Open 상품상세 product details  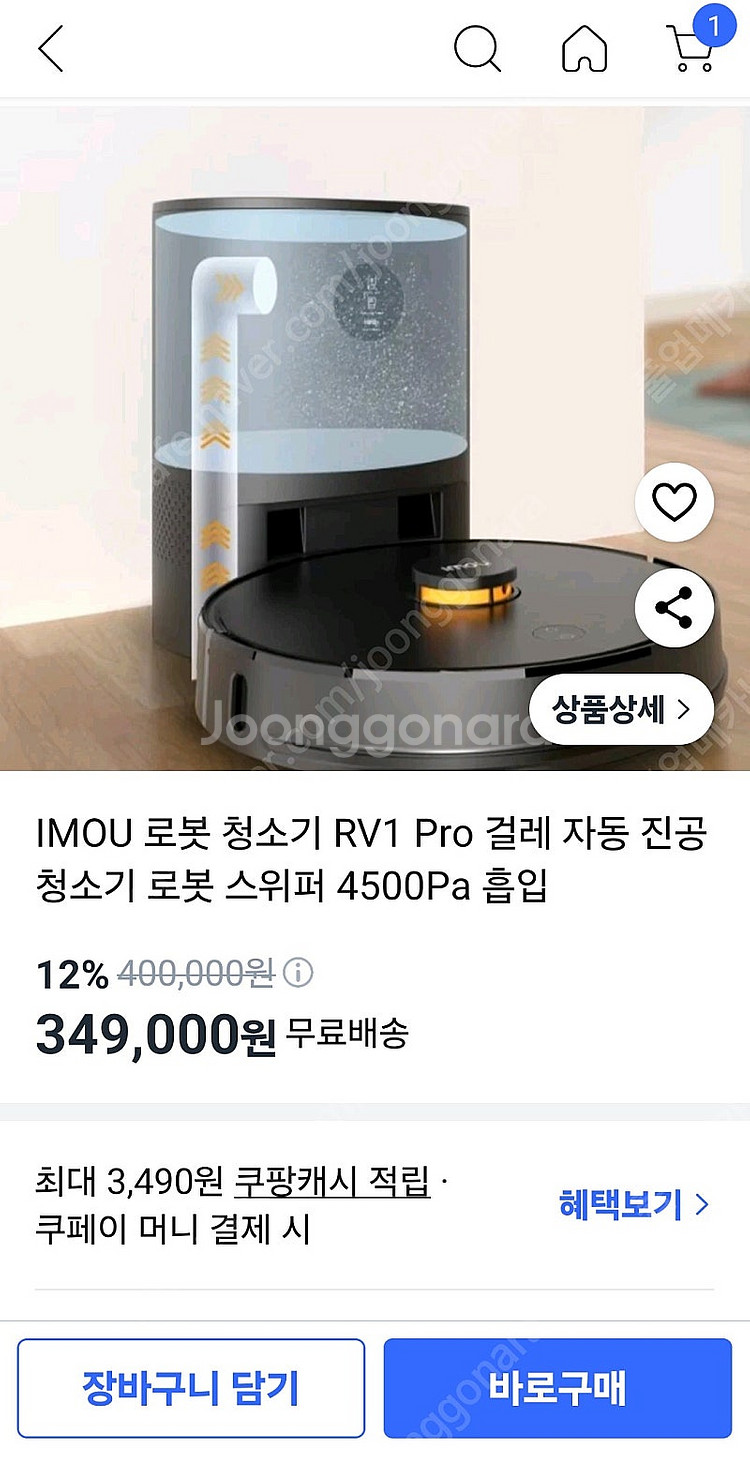(x=621, y=710)
